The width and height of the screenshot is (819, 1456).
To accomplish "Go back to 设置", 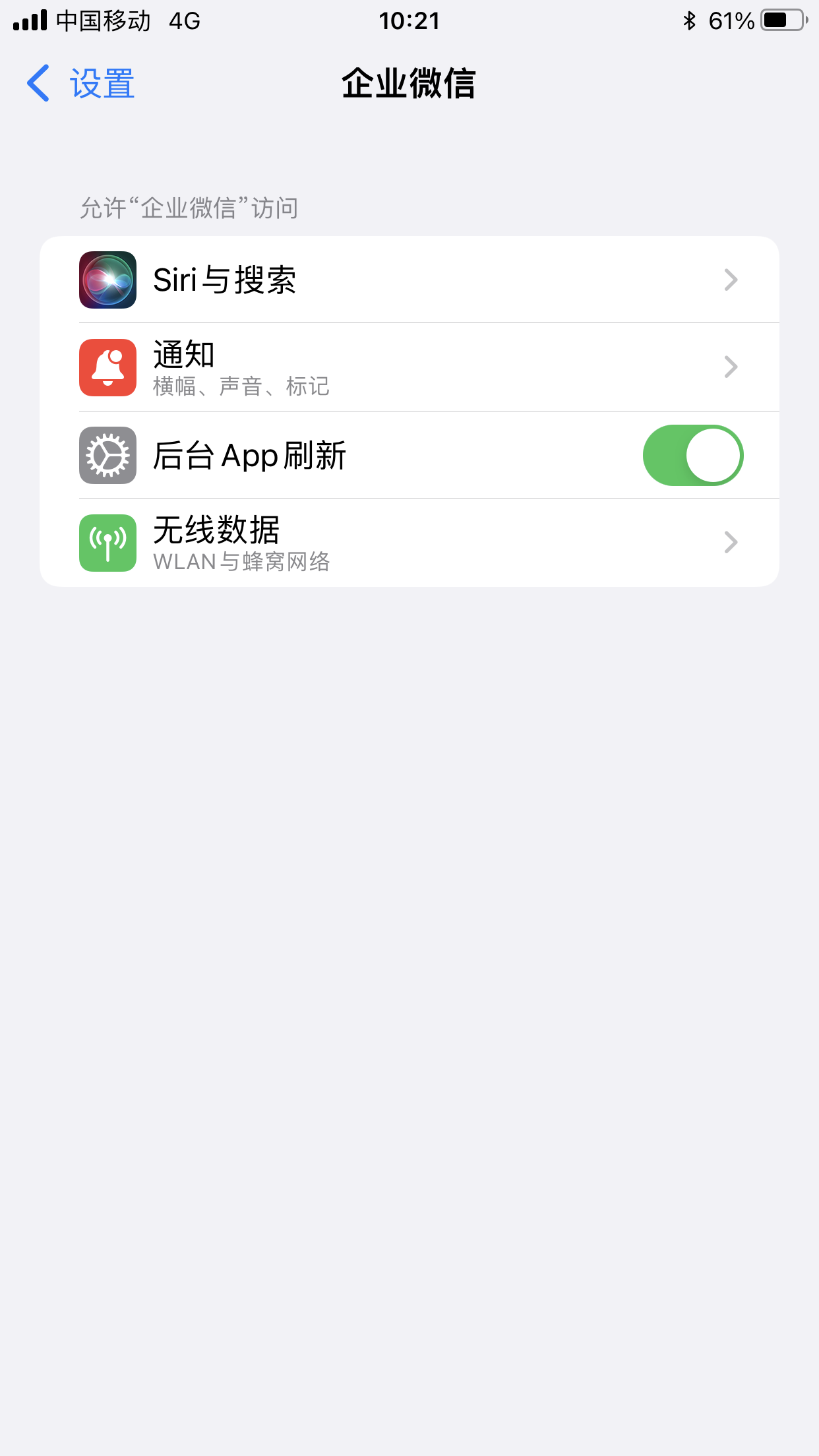I will (80, 84).
